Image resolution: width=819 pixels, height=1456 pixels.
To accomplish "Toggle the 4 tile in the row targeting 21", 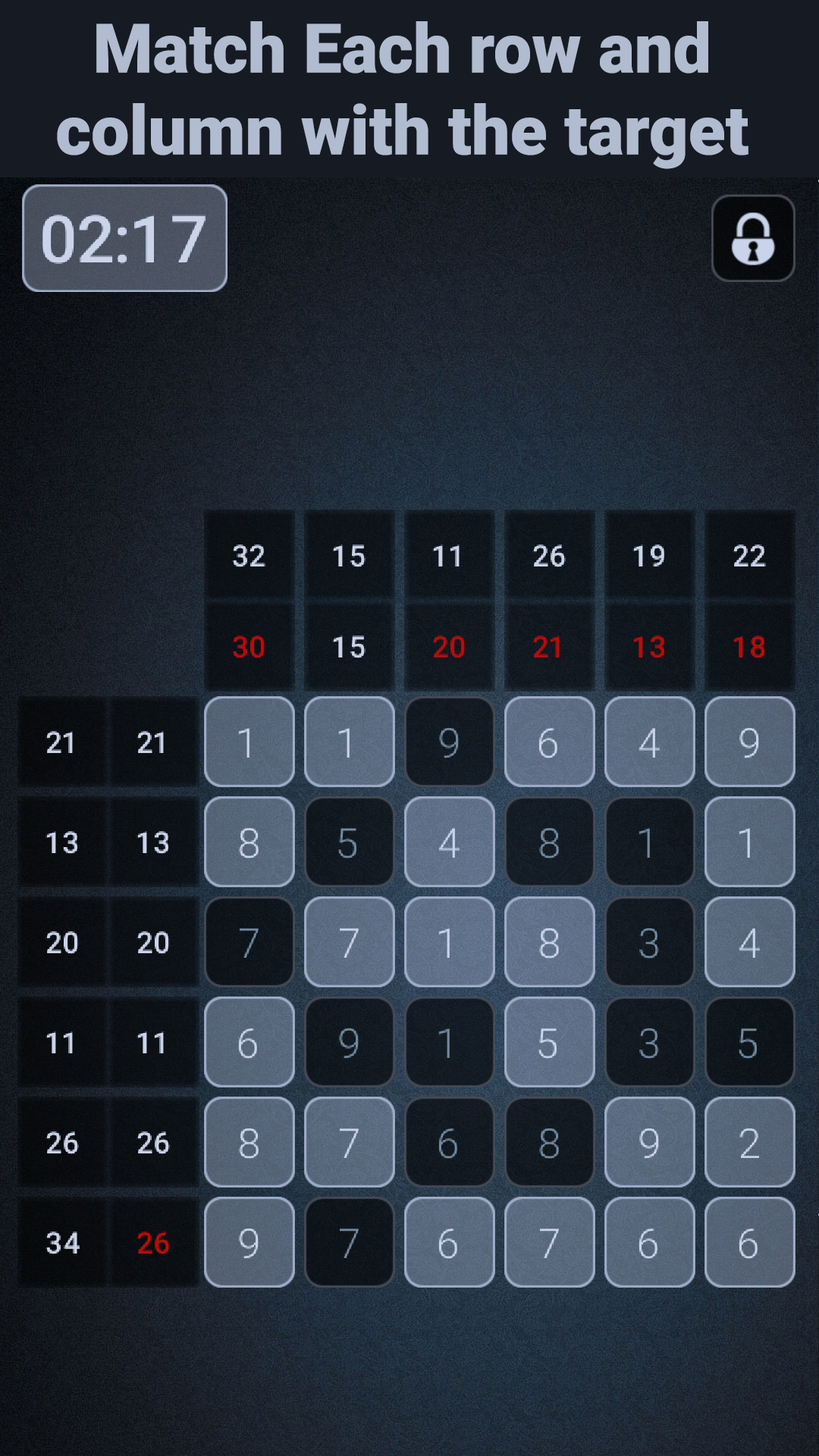I will pyautogui.click(x=649, y=742).
